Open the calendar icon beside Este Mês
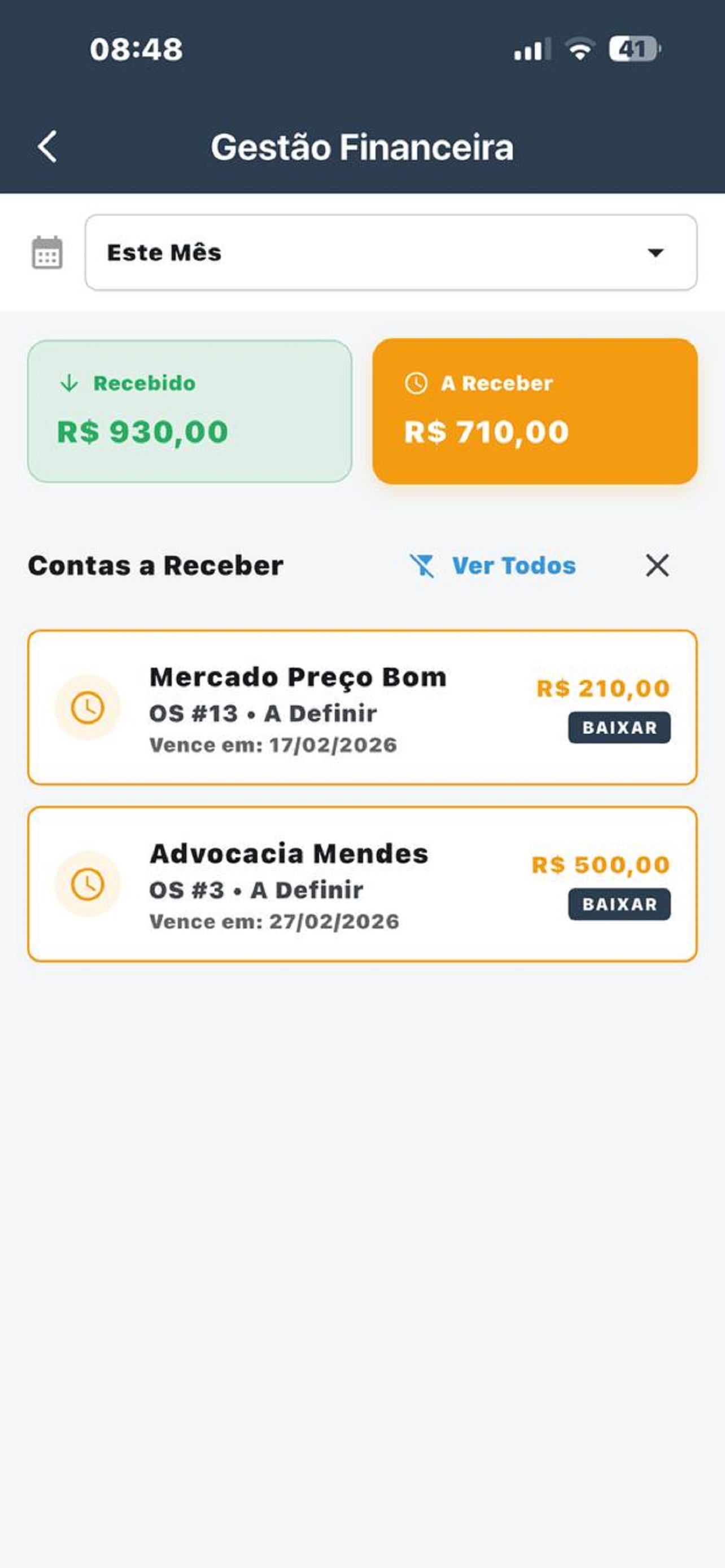The height and width of the screenshot is (1568, 725). click(47, 253)
